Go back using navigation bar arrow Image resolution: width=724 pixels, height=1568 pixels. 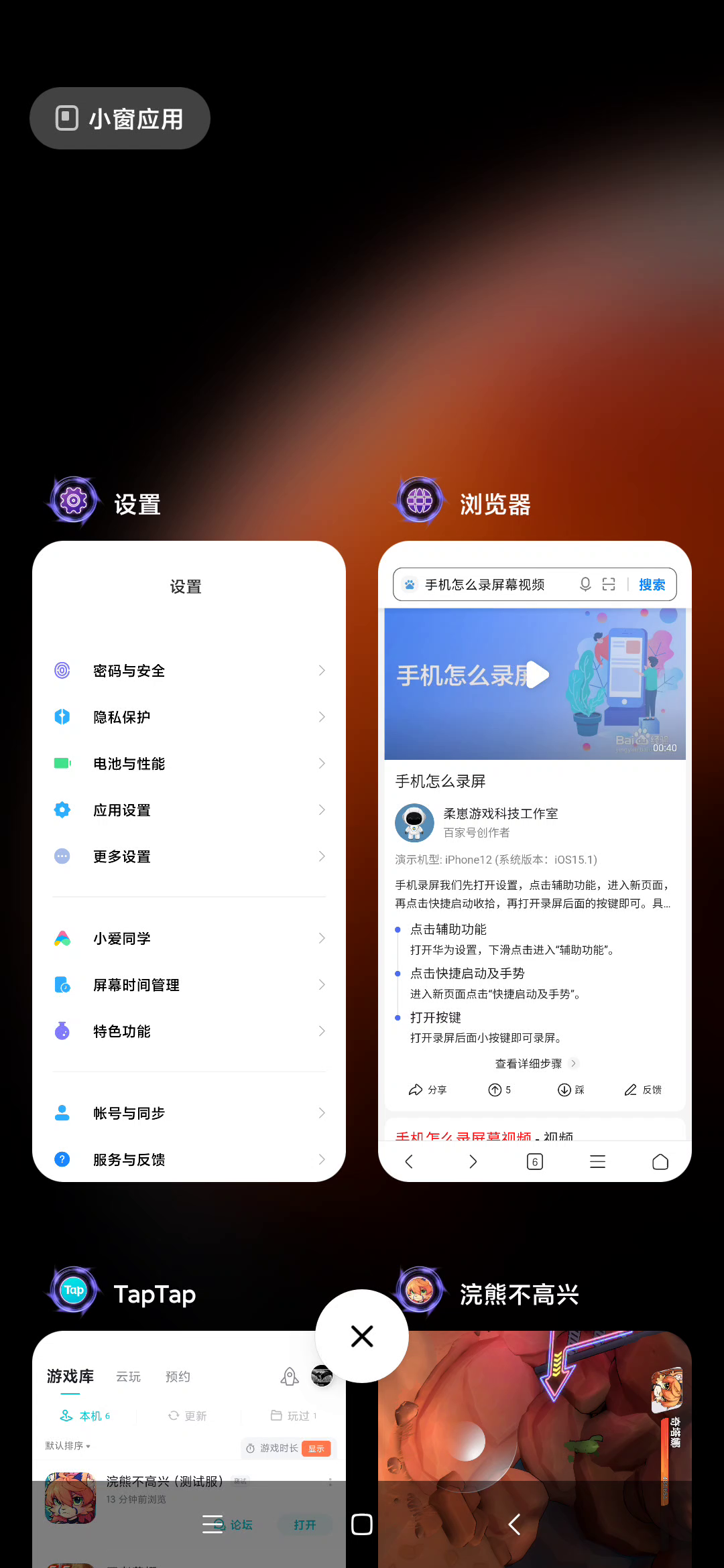click(514, 1524)
